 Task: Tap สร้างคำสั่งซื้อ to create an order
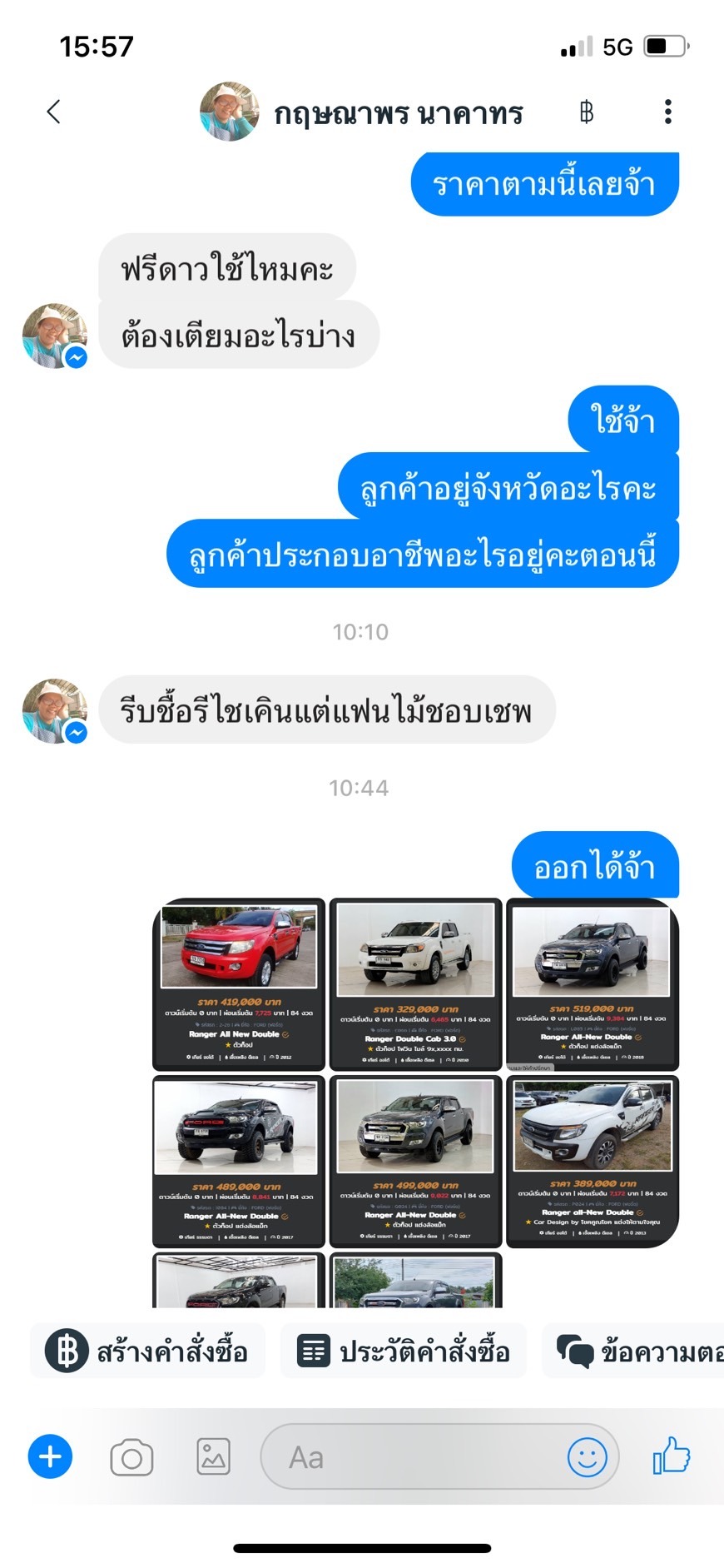point(147,1350)
